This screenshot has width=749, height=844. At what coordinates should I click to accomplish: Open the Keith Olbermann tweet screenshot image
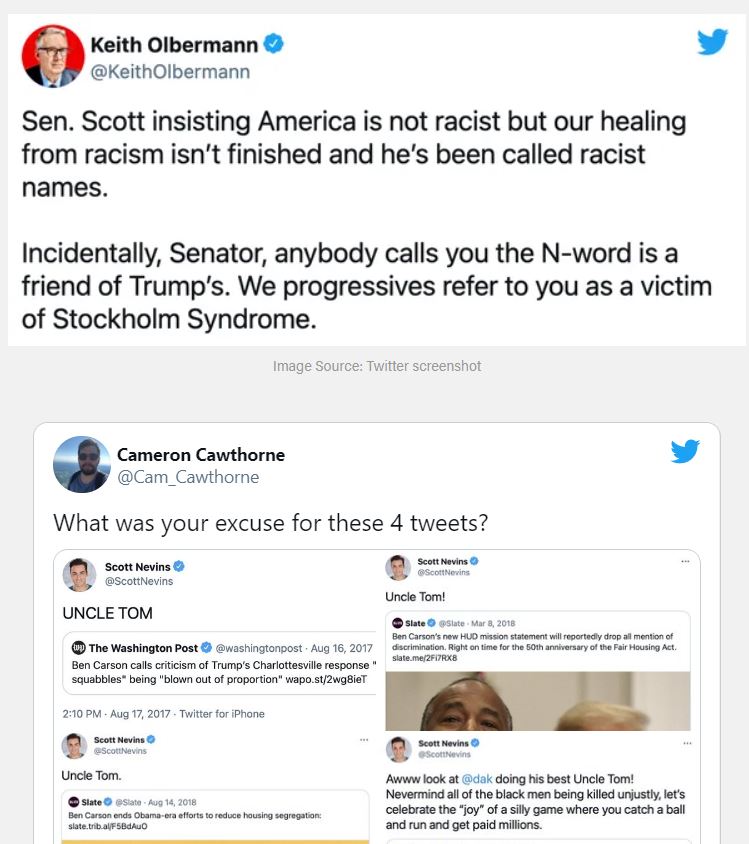376,180
